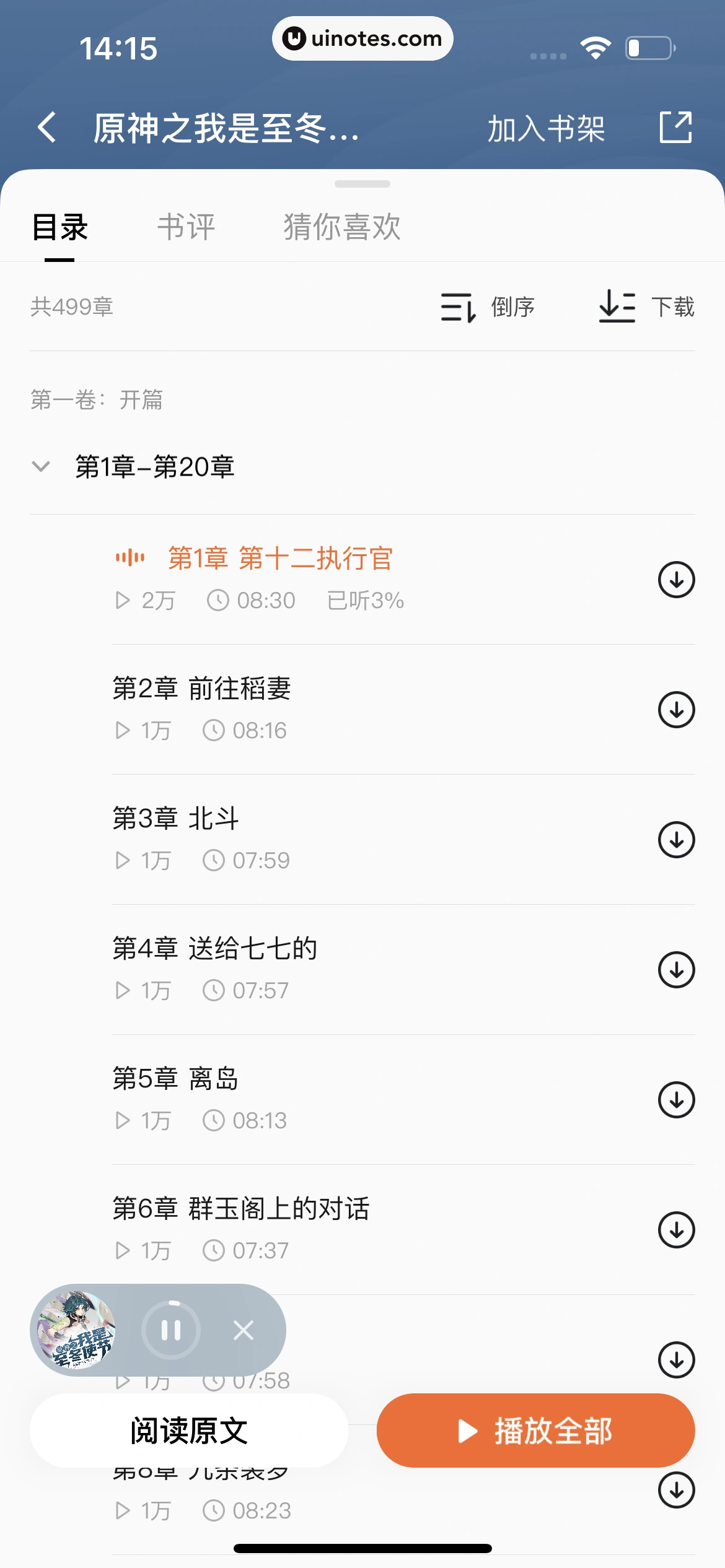Pause playback in the mini player
The height and width of the screenshot is (1568, 725).
171,1330
